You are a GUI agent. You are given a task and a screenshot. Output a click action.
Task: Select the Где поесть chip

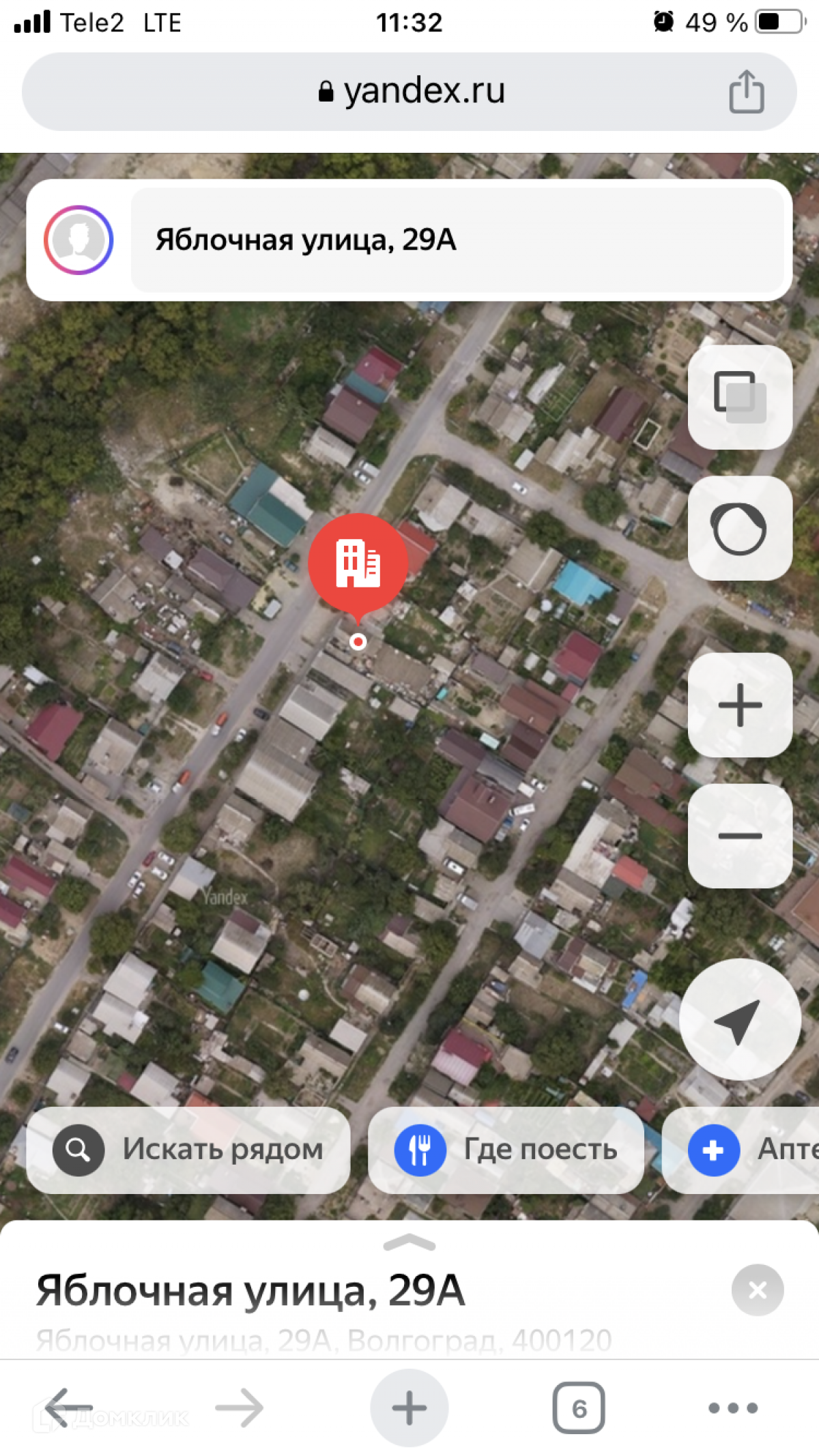click(506, 1150)
